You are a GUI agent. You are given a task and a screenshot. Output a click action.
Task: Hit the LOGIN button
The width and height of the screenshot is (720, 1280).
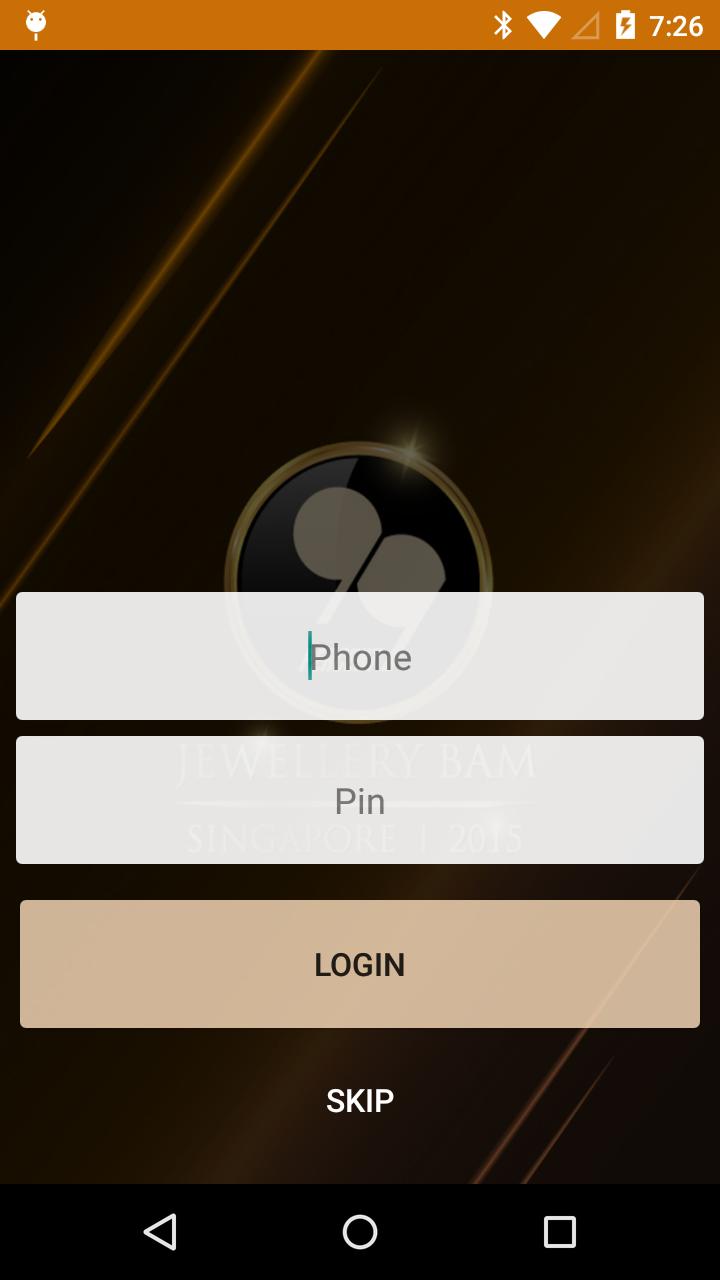pos(360,964)
